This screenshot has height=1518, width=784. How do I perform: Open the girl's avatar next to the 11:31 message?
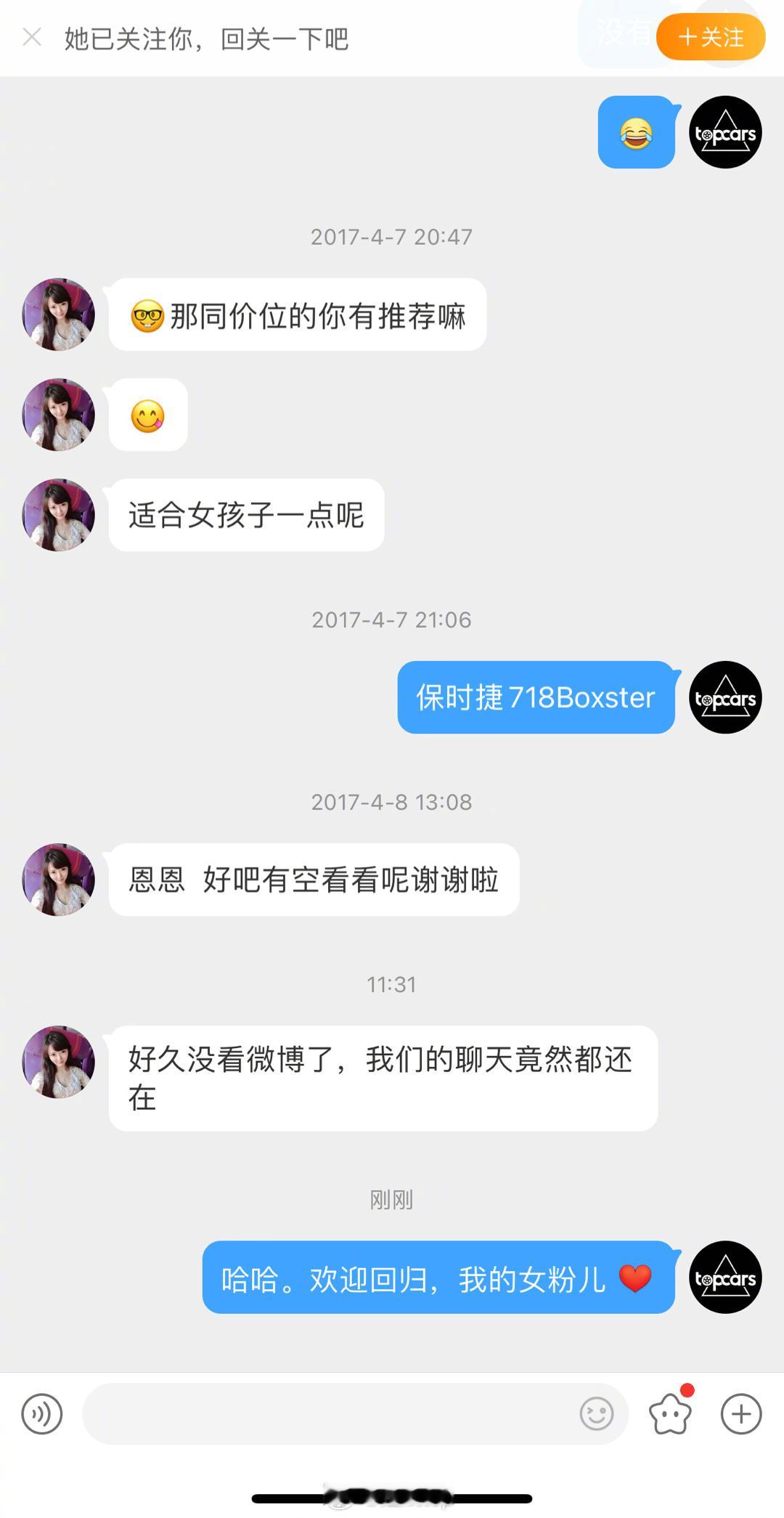(x=58, y=1062)
